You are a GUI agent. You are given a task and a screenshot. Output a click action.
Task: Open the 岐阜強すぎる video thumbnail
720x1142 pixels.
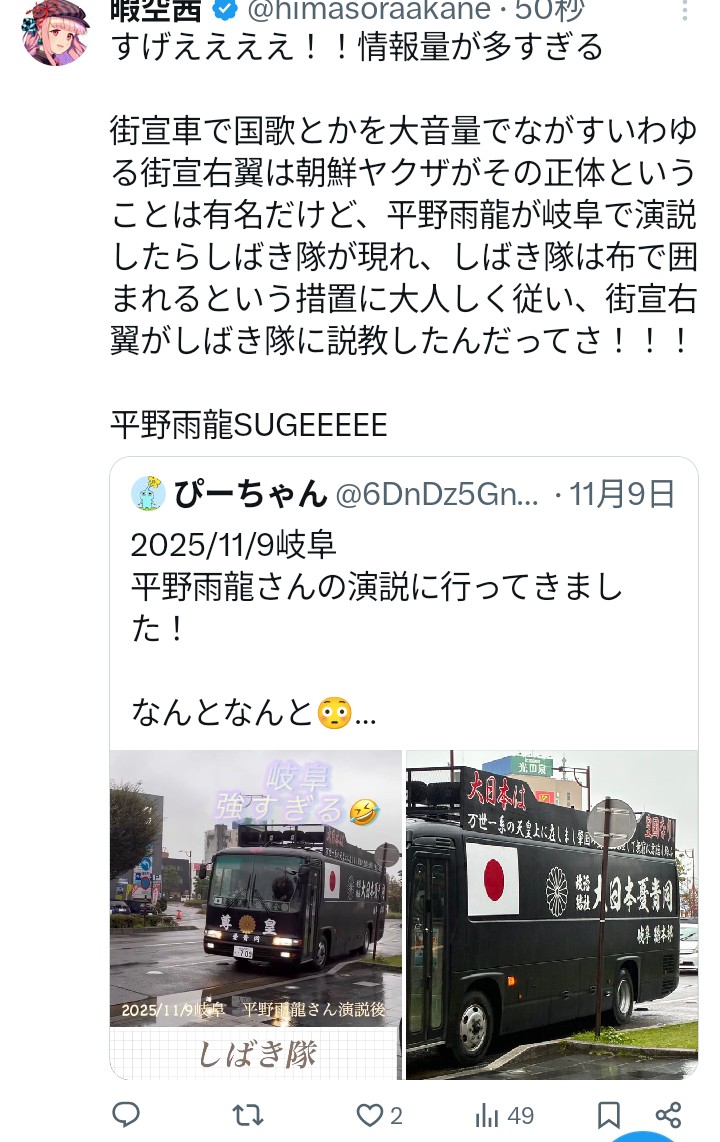[x=256, y=914]
